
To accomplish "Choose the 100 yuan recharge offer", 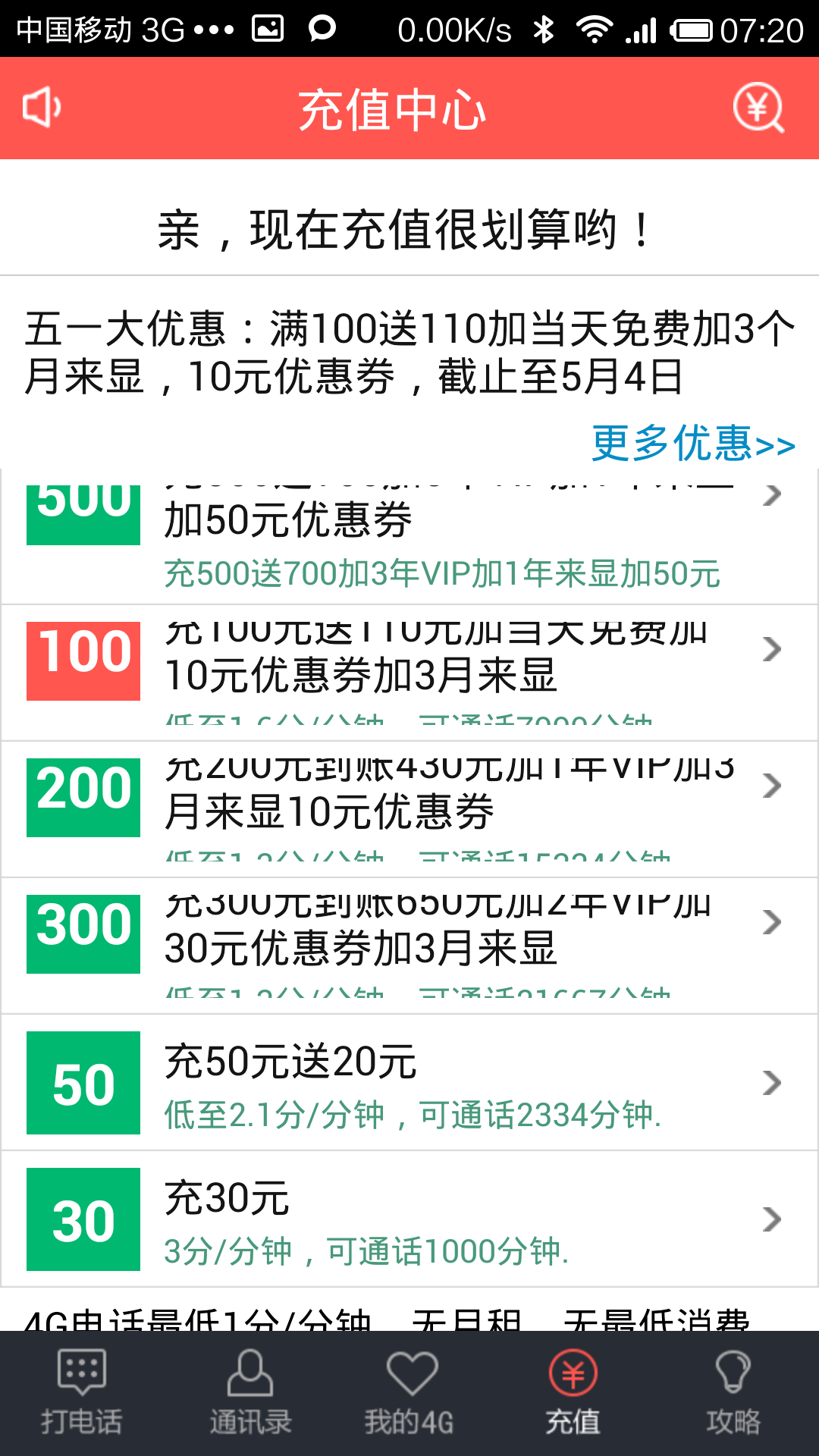I will click(x=409, y=673).
